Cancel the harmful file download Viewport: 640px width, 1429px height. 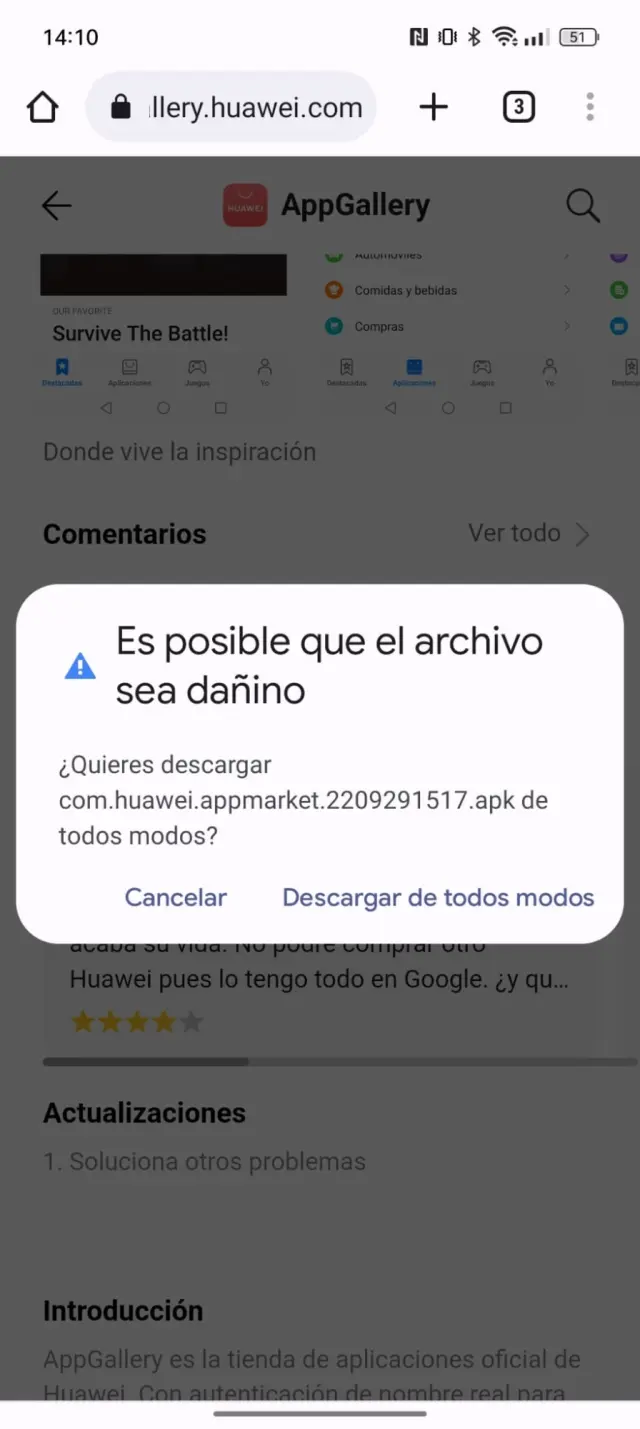coord(176,897)
